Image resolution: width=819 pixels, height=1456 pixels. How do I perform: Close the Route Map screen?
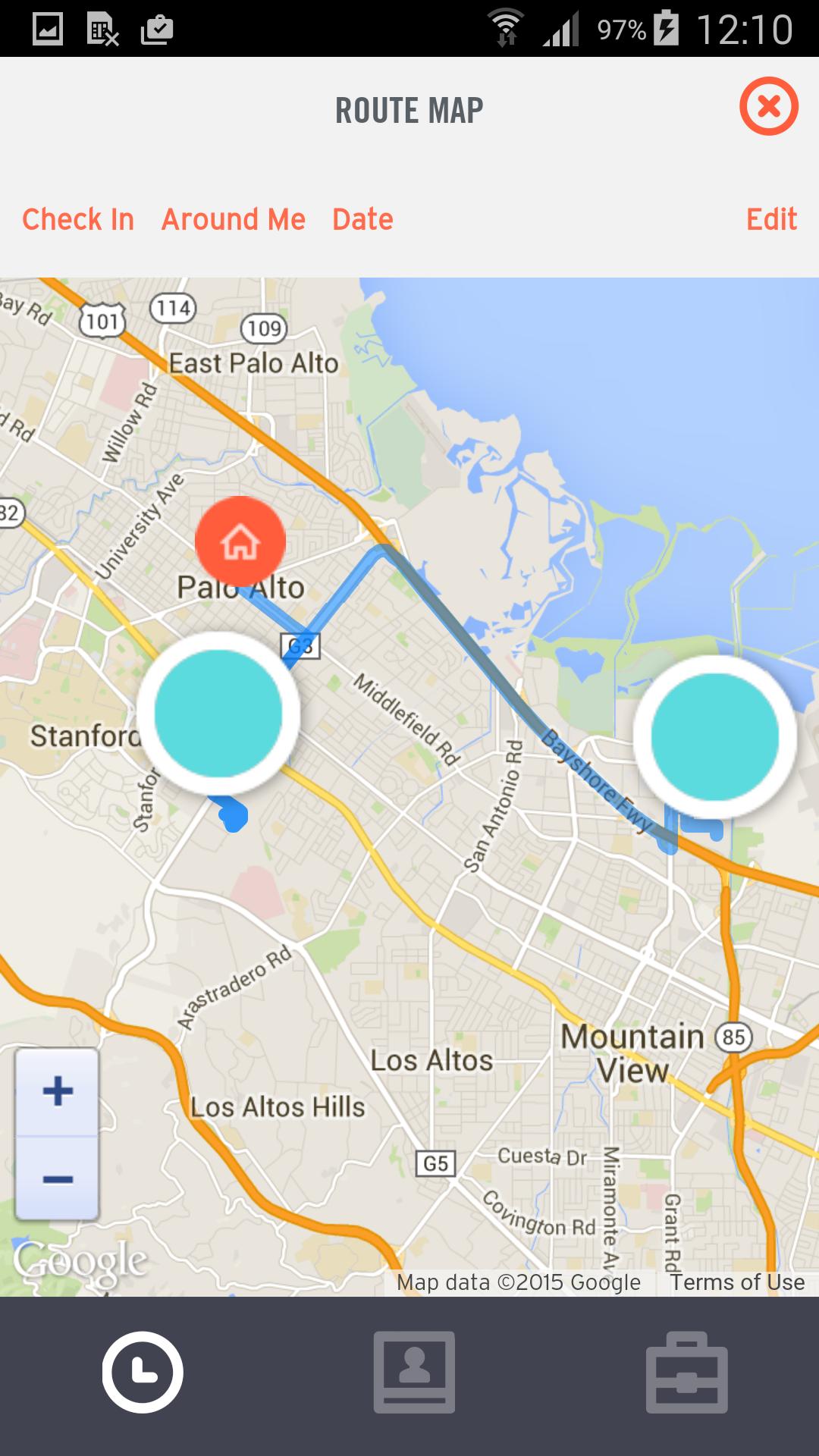[768, 106]
